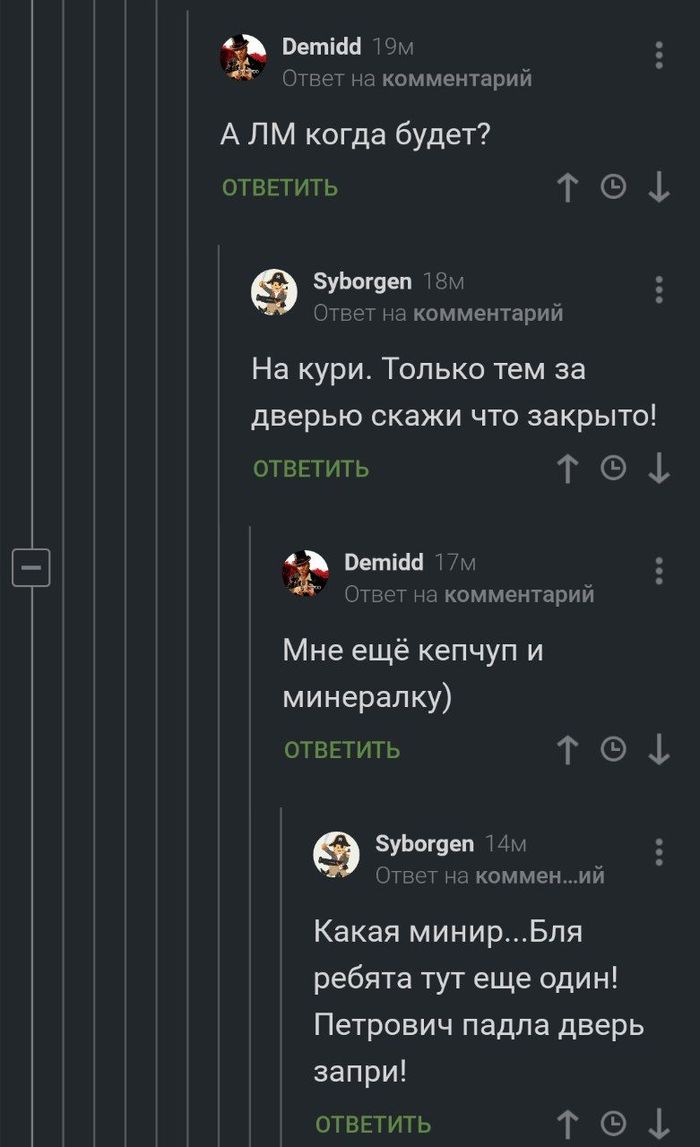700x1147 pixels.
Task: Open overflow menu on Syborgen's 18м comment
Action: (x=659, y=289)
